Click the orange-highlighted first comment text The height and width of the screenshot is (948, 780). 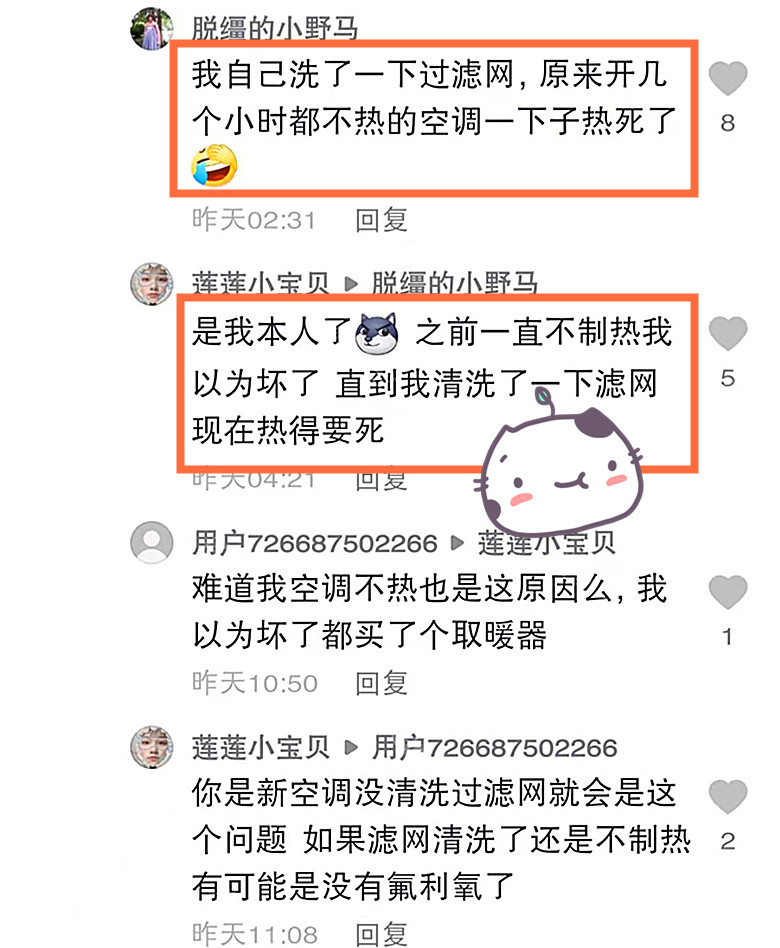435,118
